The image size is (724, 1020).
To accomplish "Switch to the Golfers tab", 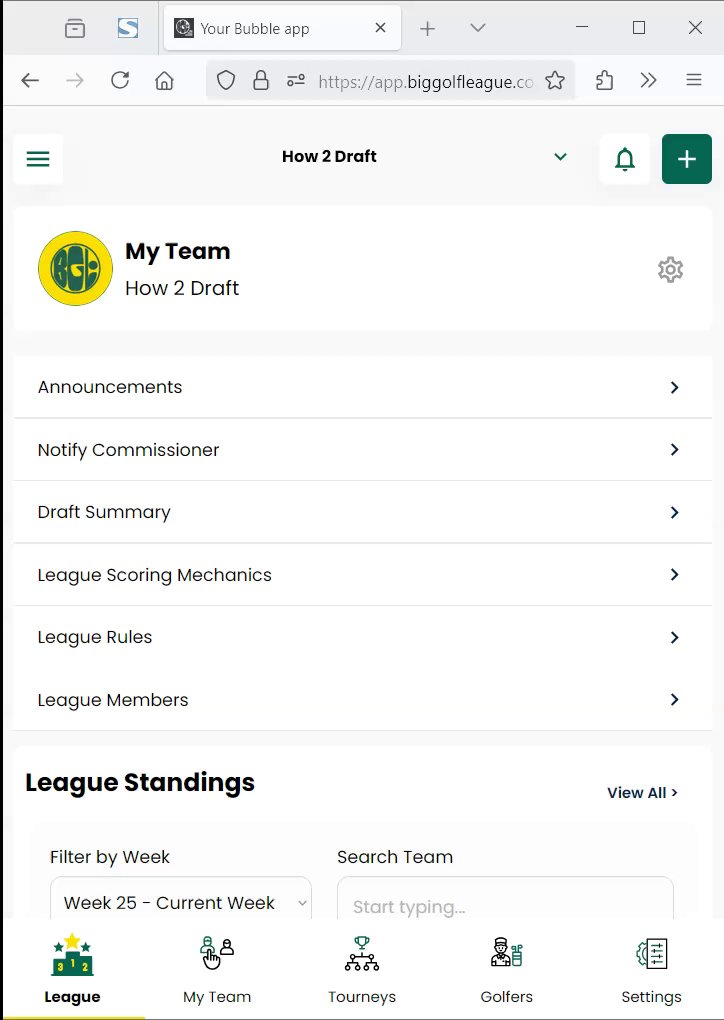I will tap(507, 970).
